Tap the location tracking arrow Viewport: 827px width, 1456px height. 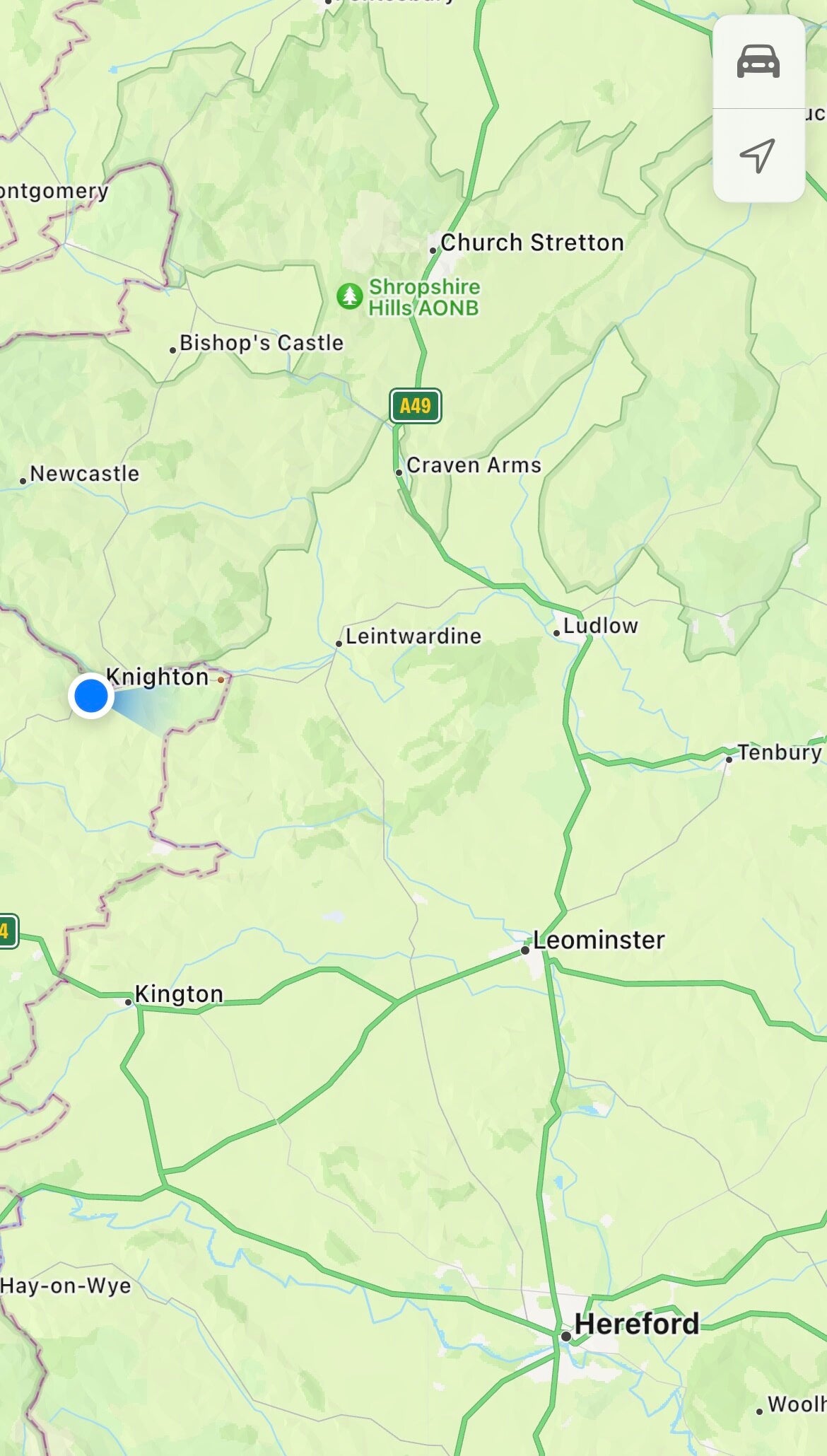(758, 155)
